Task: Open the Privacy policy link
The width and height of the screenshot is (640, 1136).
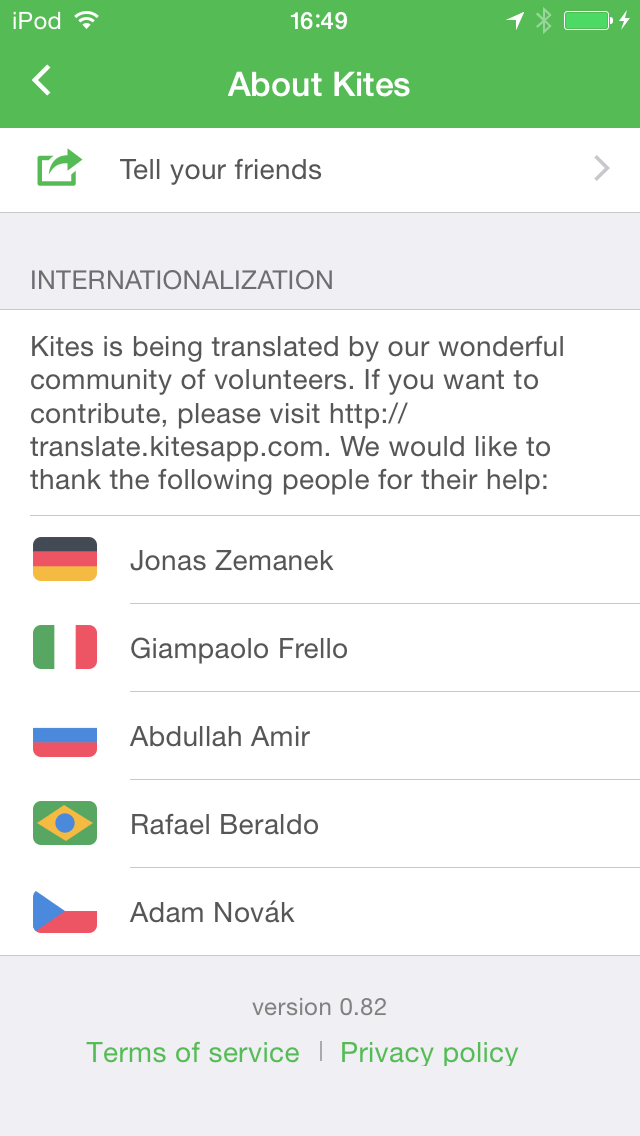Action: [x=429, y=1053]
